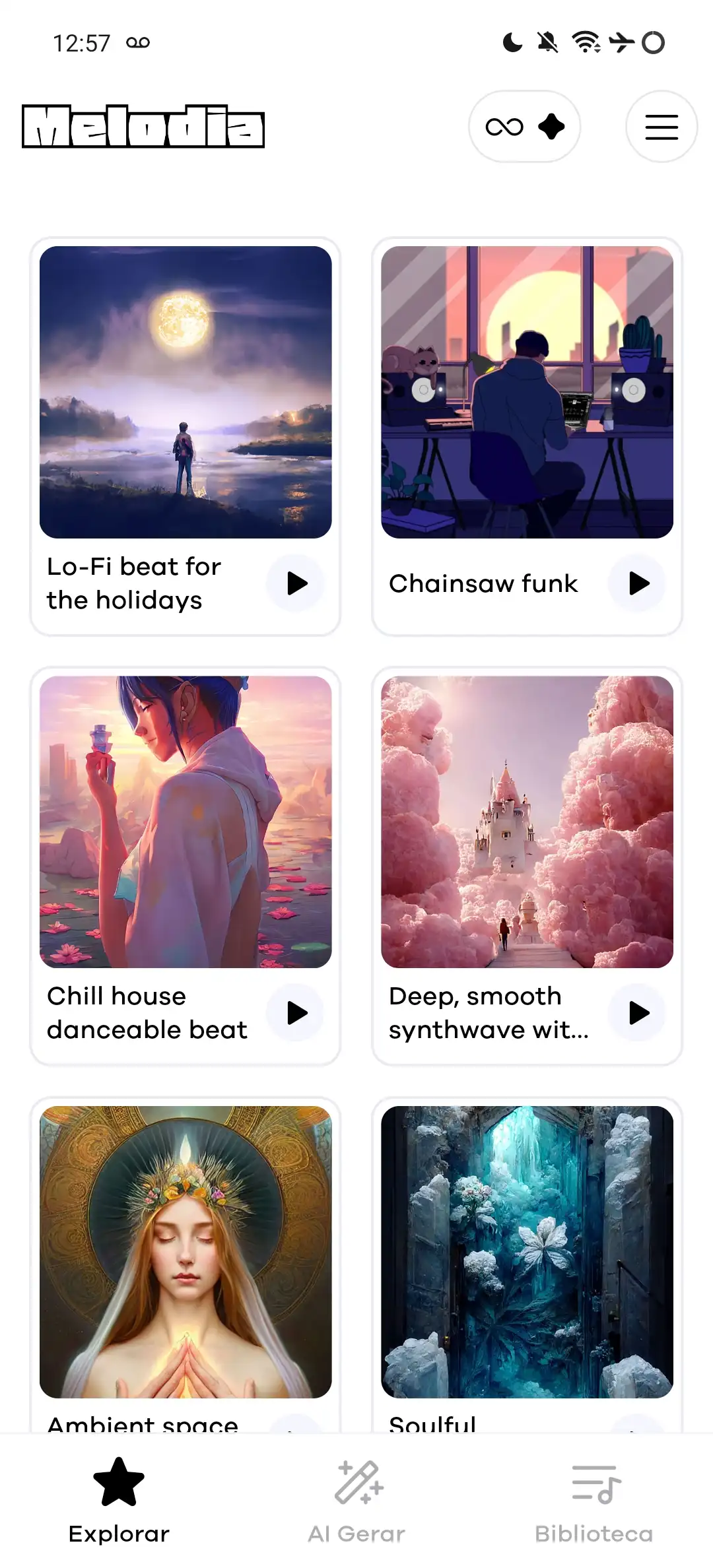
Task: Open the Soulful ice cave card
Action: pos(527,1252)
